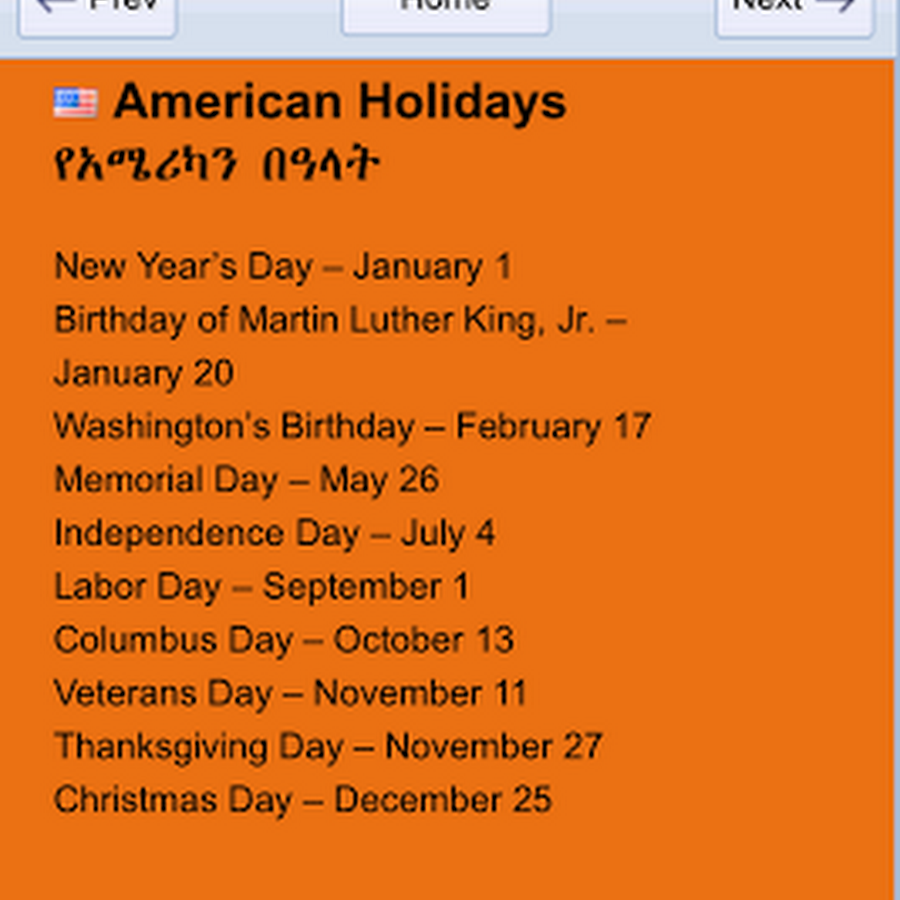Go to the next page
Image resolution: width=900 pixels, height=900 pixels.
point(794,12)
